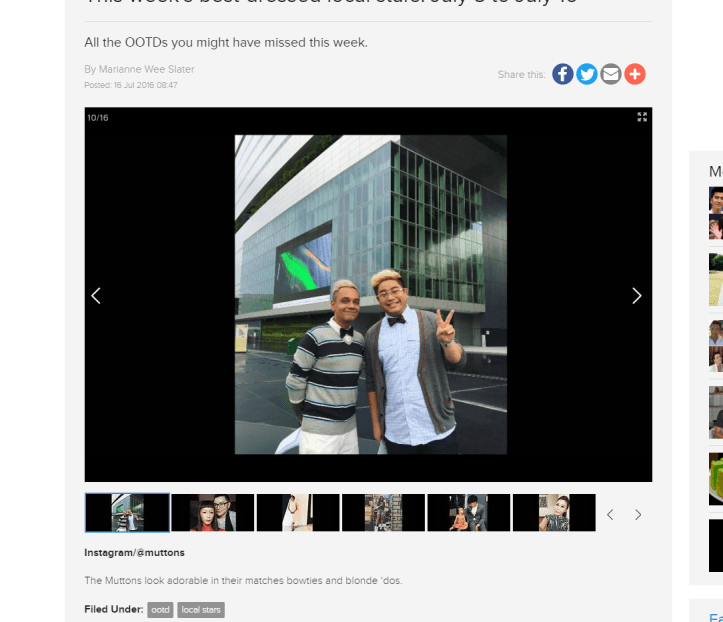Open more sharing options plus icon
This screenshot has width=723, height=622.
pyautogui.click(x=635, y=74)
